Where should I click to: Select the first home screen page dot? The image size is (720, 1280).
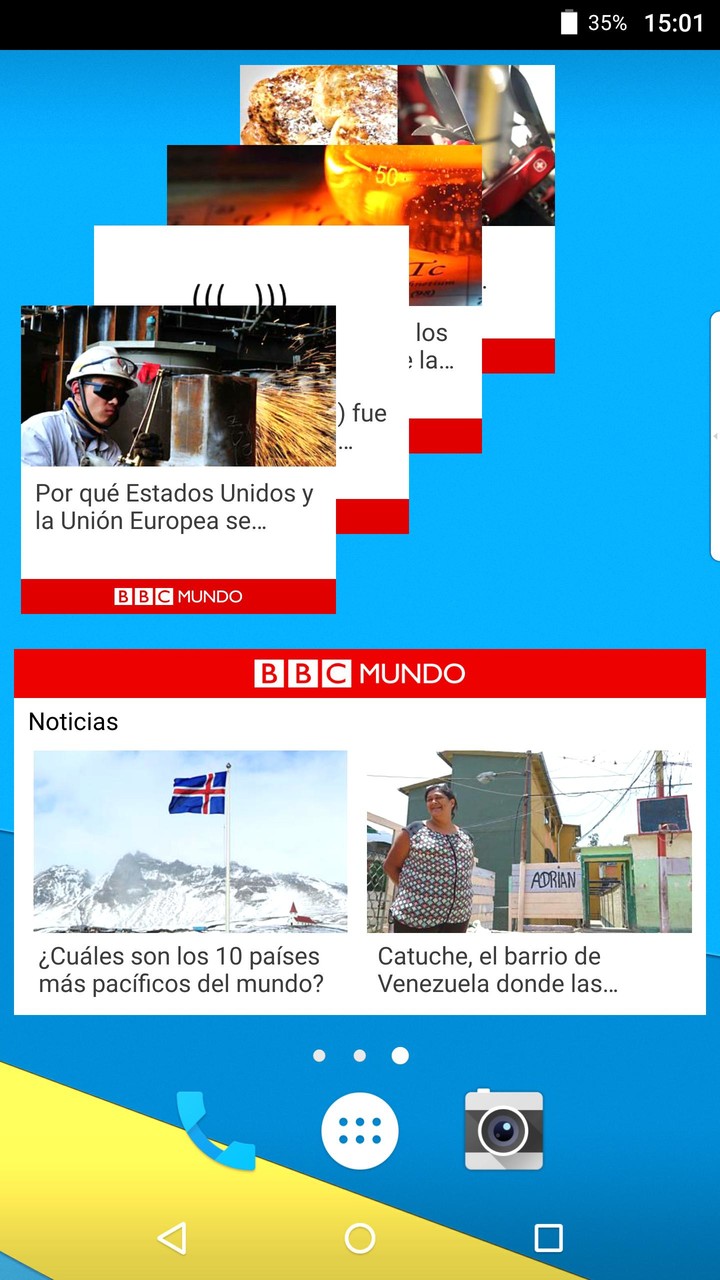pyautogui.click(x=319, y=1054)
